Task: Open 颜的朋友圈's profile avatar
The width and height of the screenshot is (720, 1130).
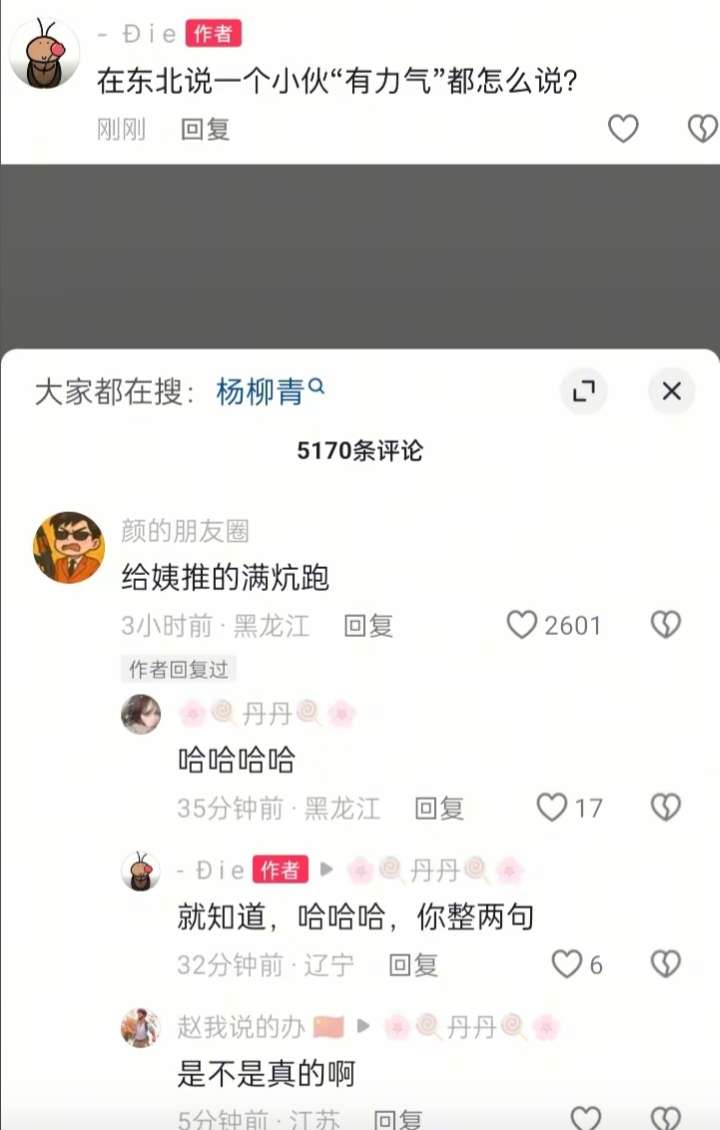Action: pyautogui.click(x=69, y=547)
